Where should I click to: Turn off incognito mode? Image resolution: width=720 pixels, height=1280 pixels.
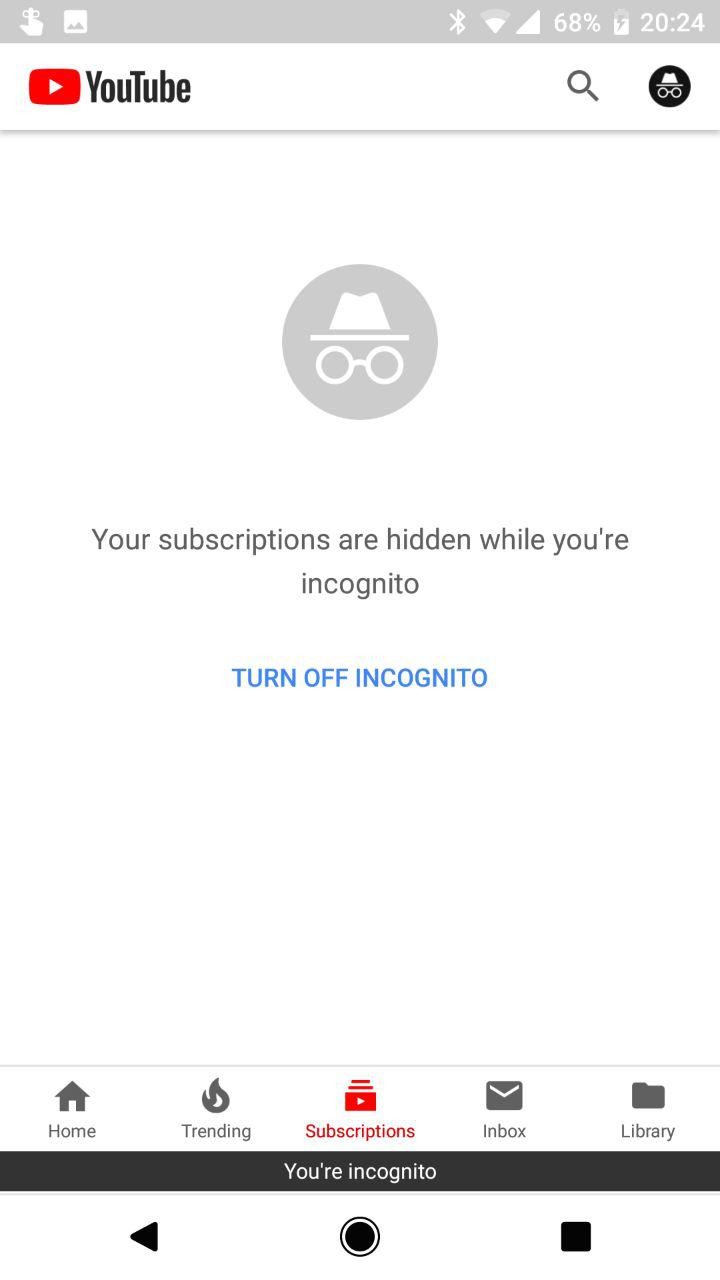tap(360, 678)
